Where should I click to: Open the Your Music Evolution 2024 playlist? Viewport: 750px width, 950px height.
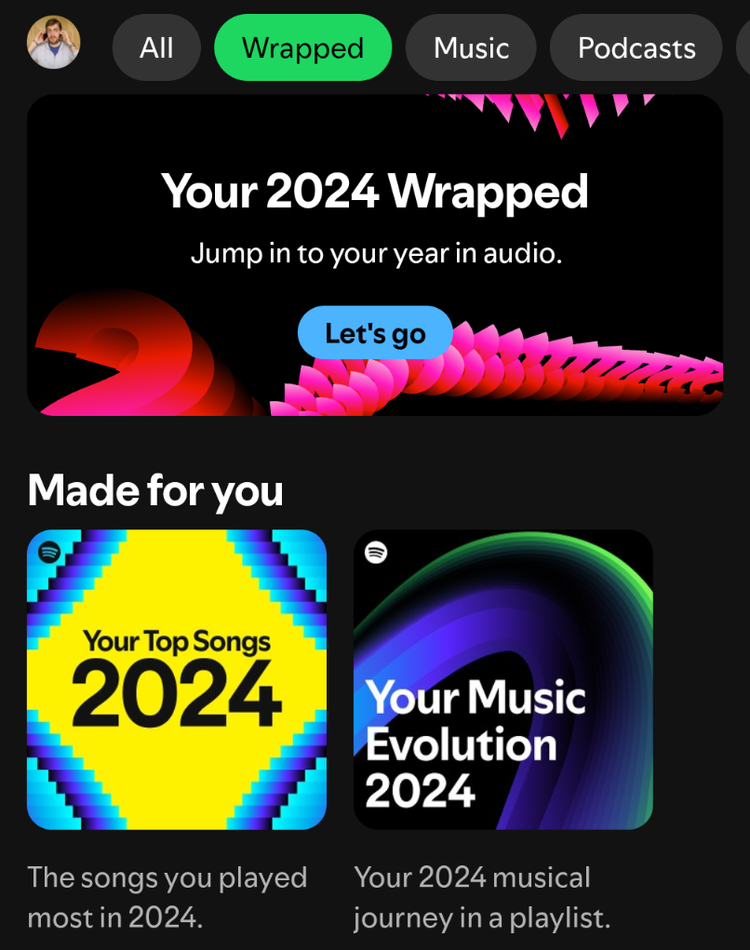coord(503,678)
